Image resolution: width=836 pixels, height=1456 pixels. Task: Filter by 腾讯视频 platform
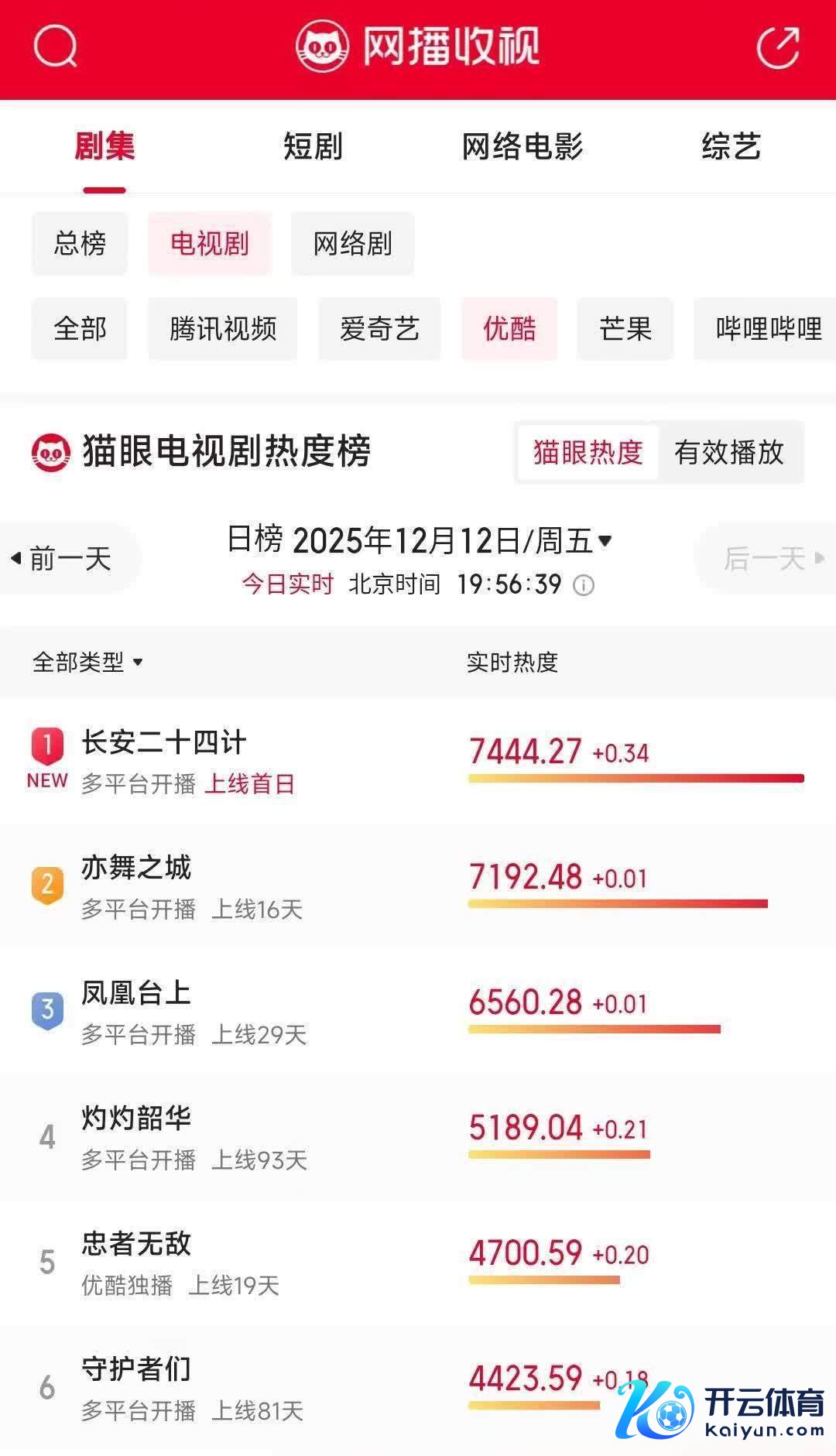click(x=223, y=329)
